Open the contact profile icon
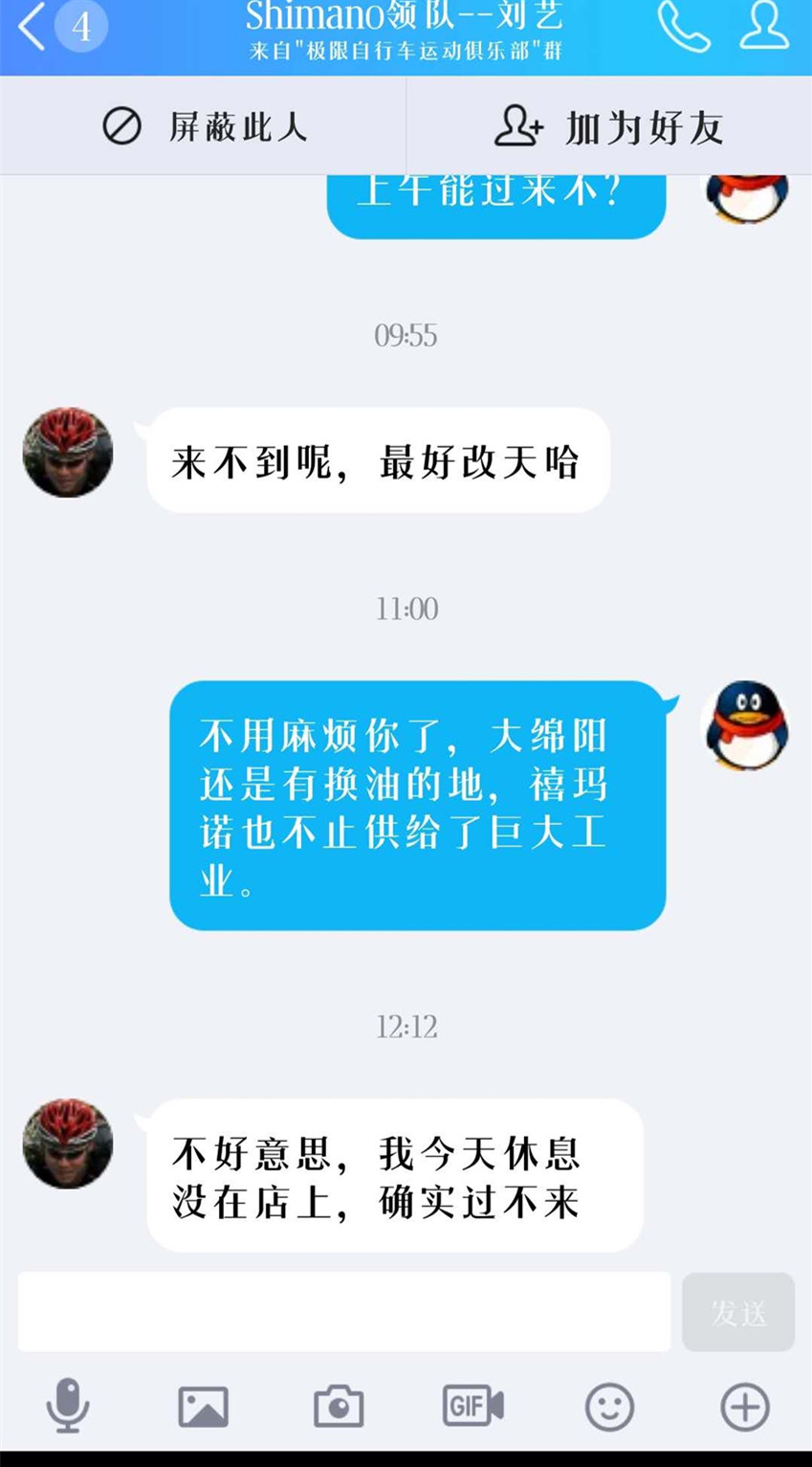The height and width of the screenshot is (1467, 812). click(764, 27)
